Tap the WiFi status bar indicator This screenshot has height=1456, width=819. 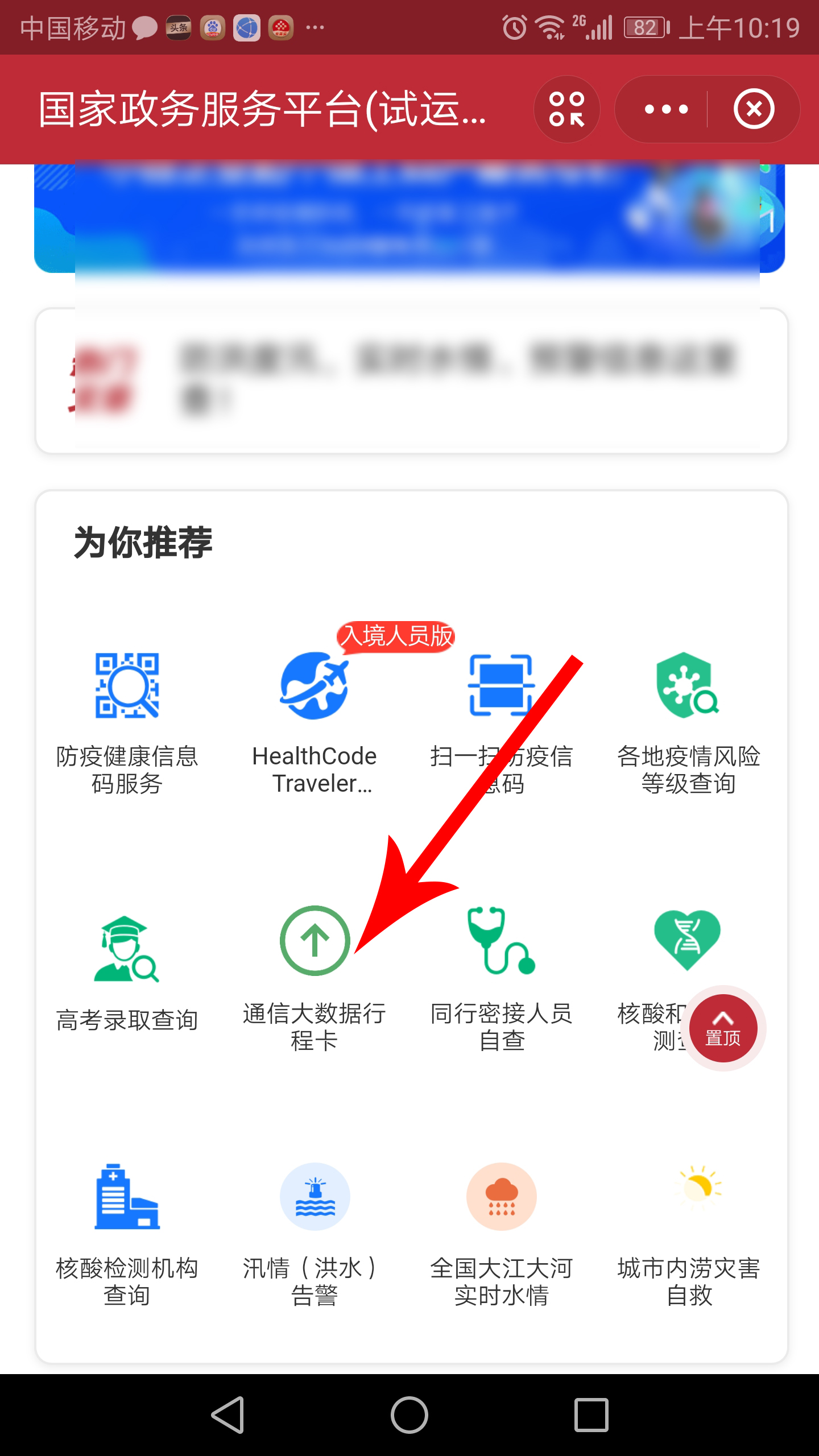click(x=551, y=26)
